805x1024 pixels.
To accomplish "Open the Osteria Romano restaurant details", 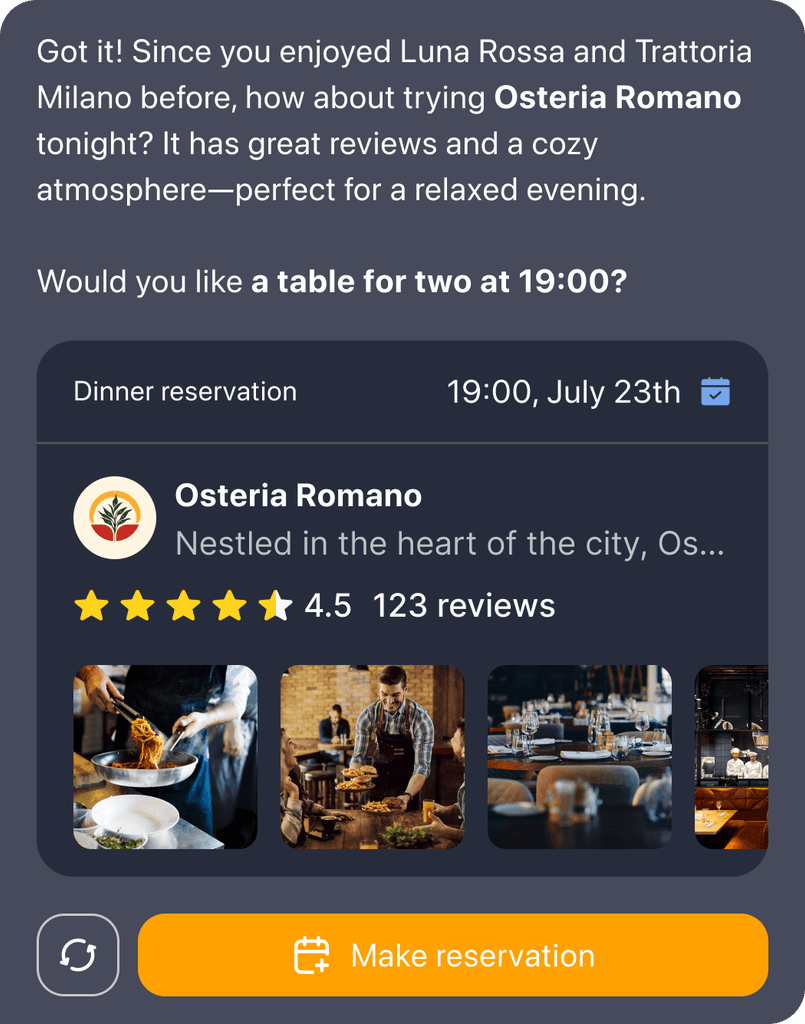I will tap(298, 496).
